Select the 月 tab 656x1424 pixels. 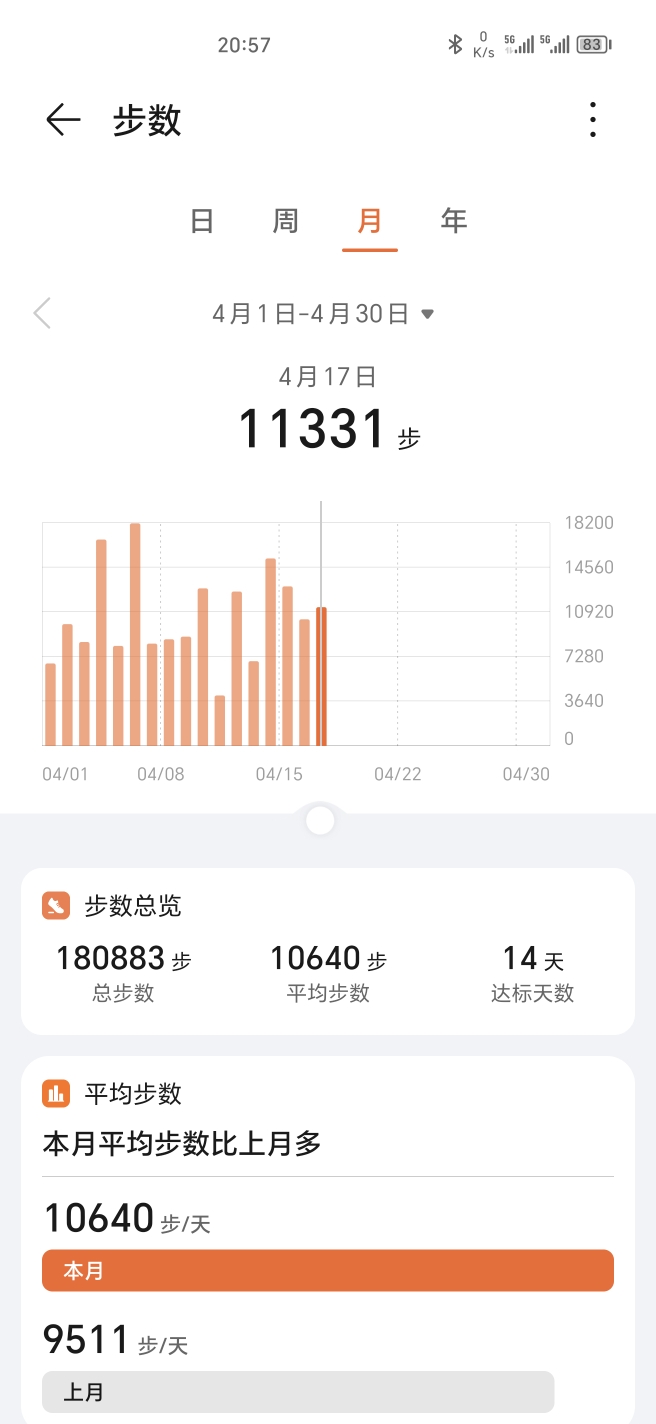370,220
